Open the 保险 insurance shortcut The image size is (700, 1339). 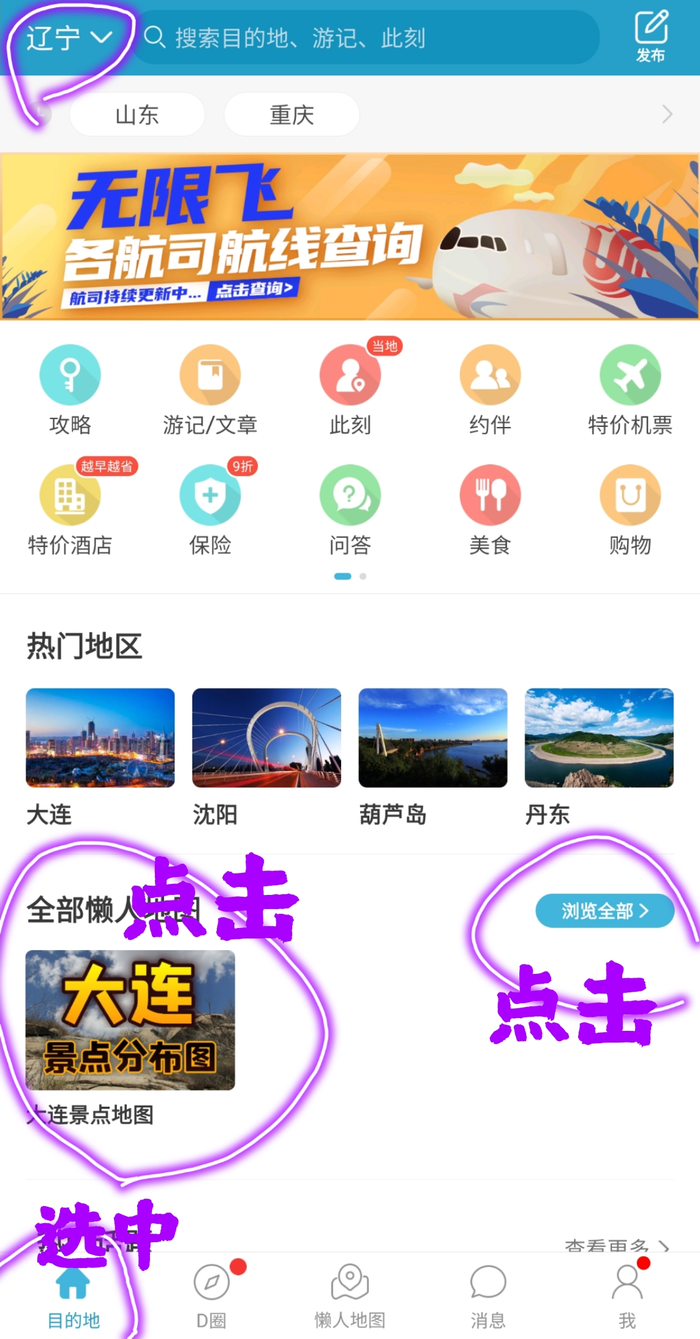(210, 510)
